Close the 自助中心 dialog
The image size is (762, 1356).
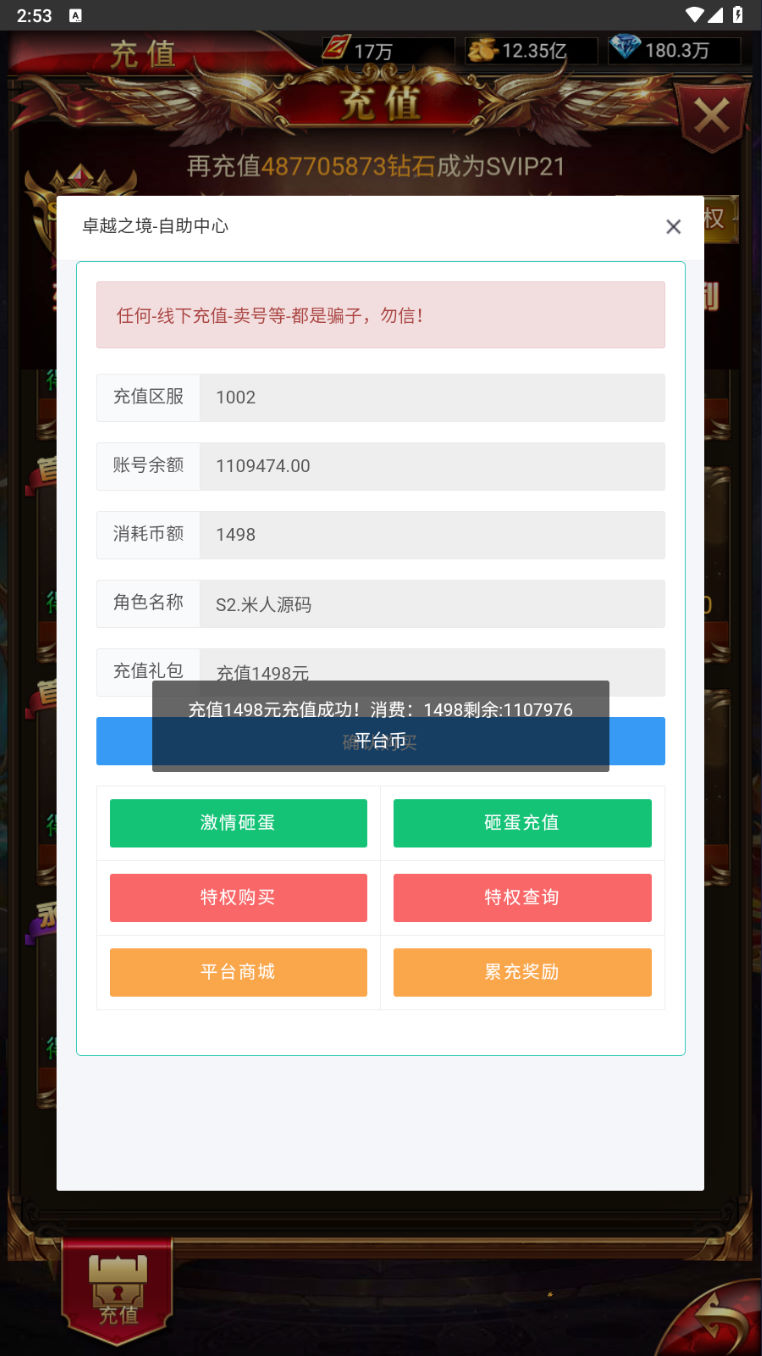pyautogui.click(x=673, y=227)
